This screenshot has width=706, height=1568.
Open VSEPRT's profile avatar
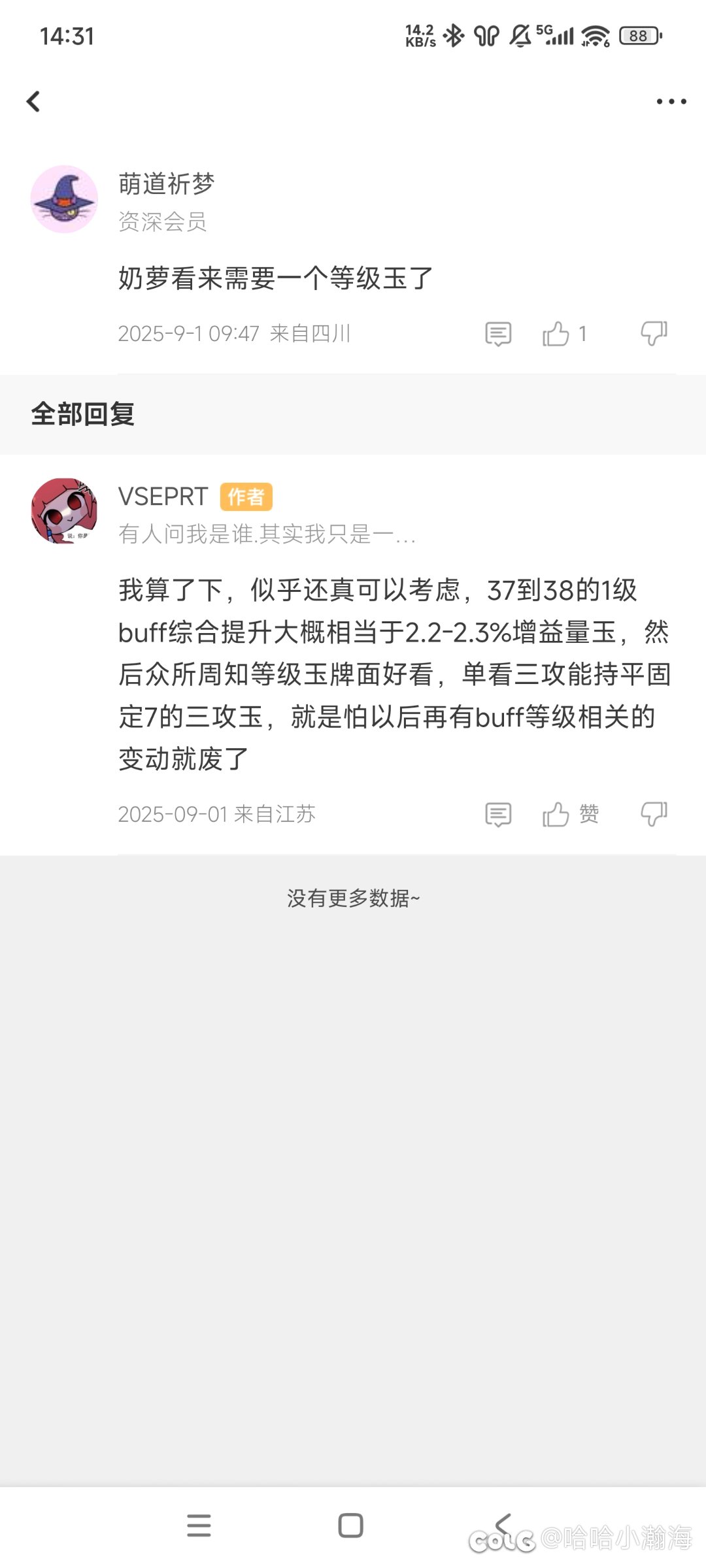pyautogui.click(x=64, y=511)
